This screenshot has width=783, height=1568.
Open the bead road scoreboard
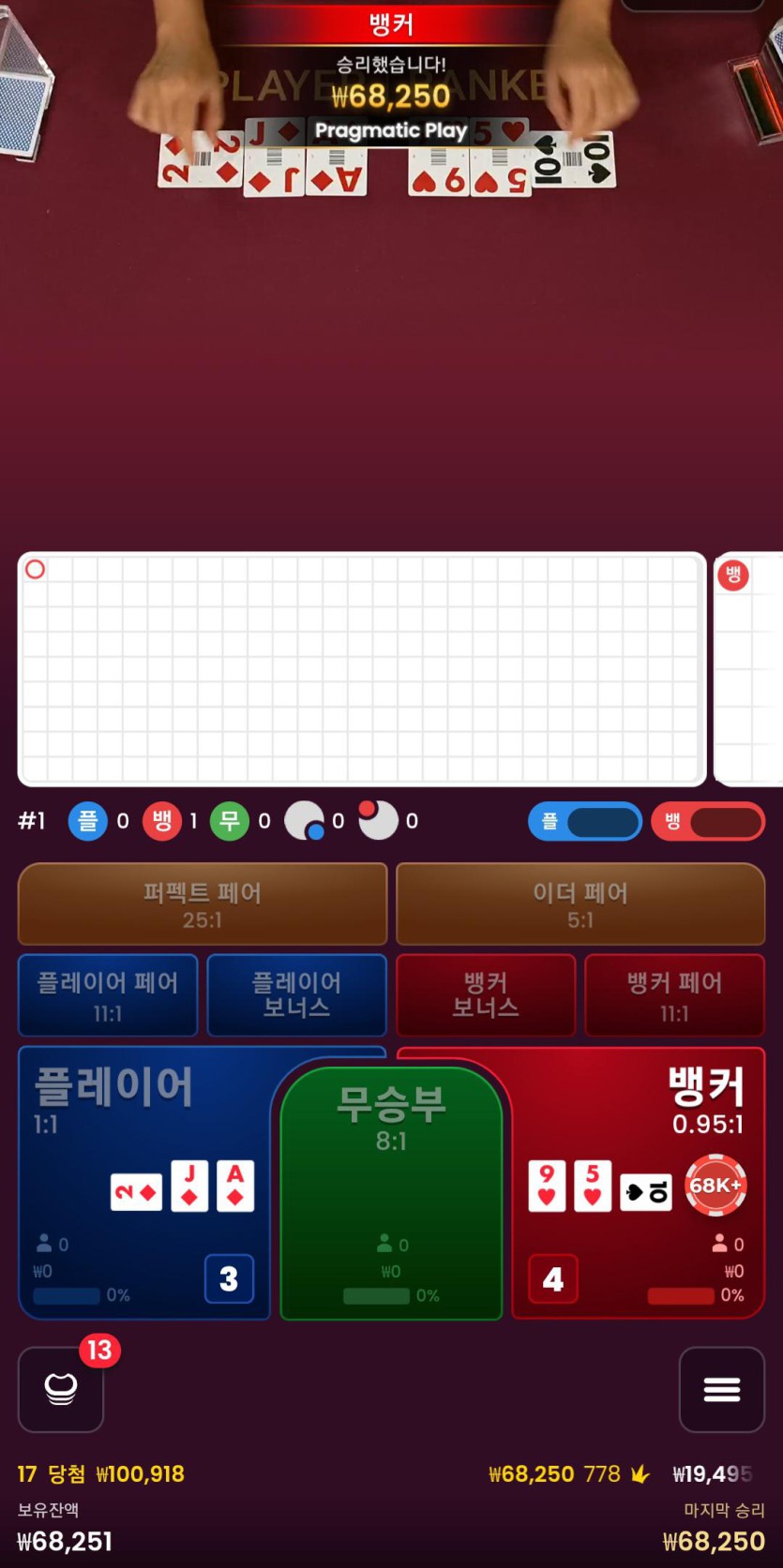click(x=361, y=668)
